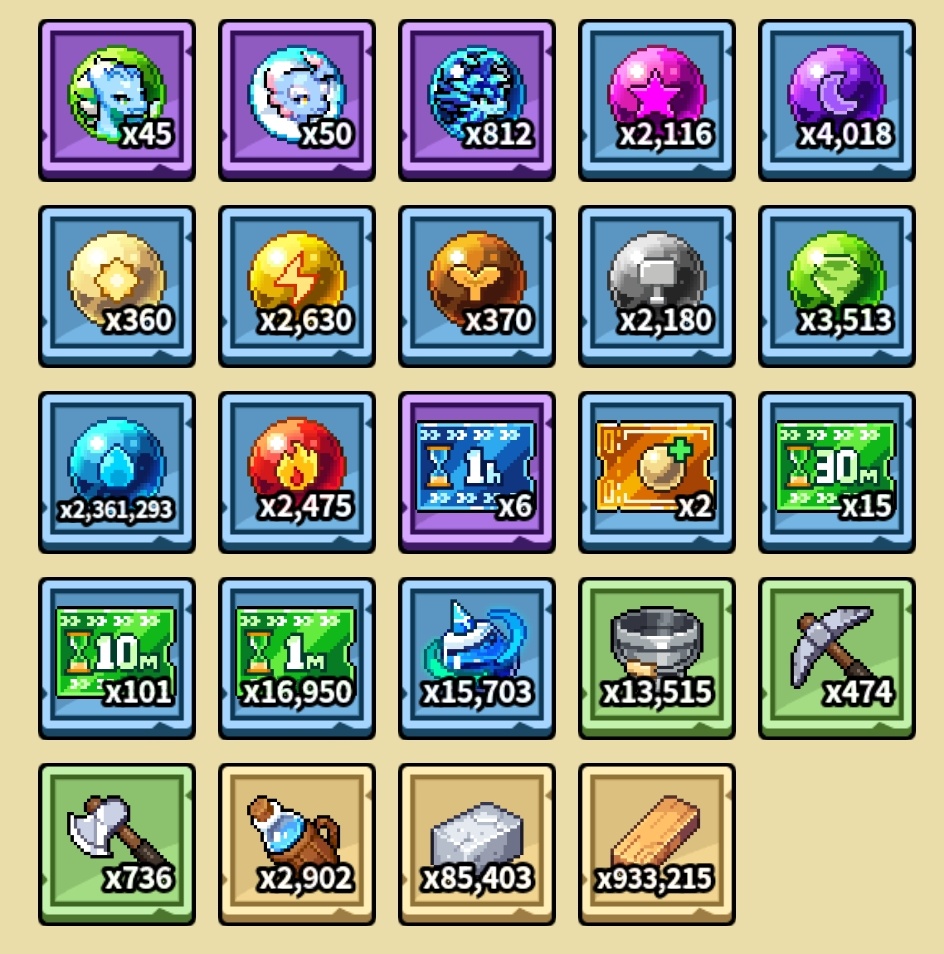Tap the red fire orb x2,475

click(297, 473)
